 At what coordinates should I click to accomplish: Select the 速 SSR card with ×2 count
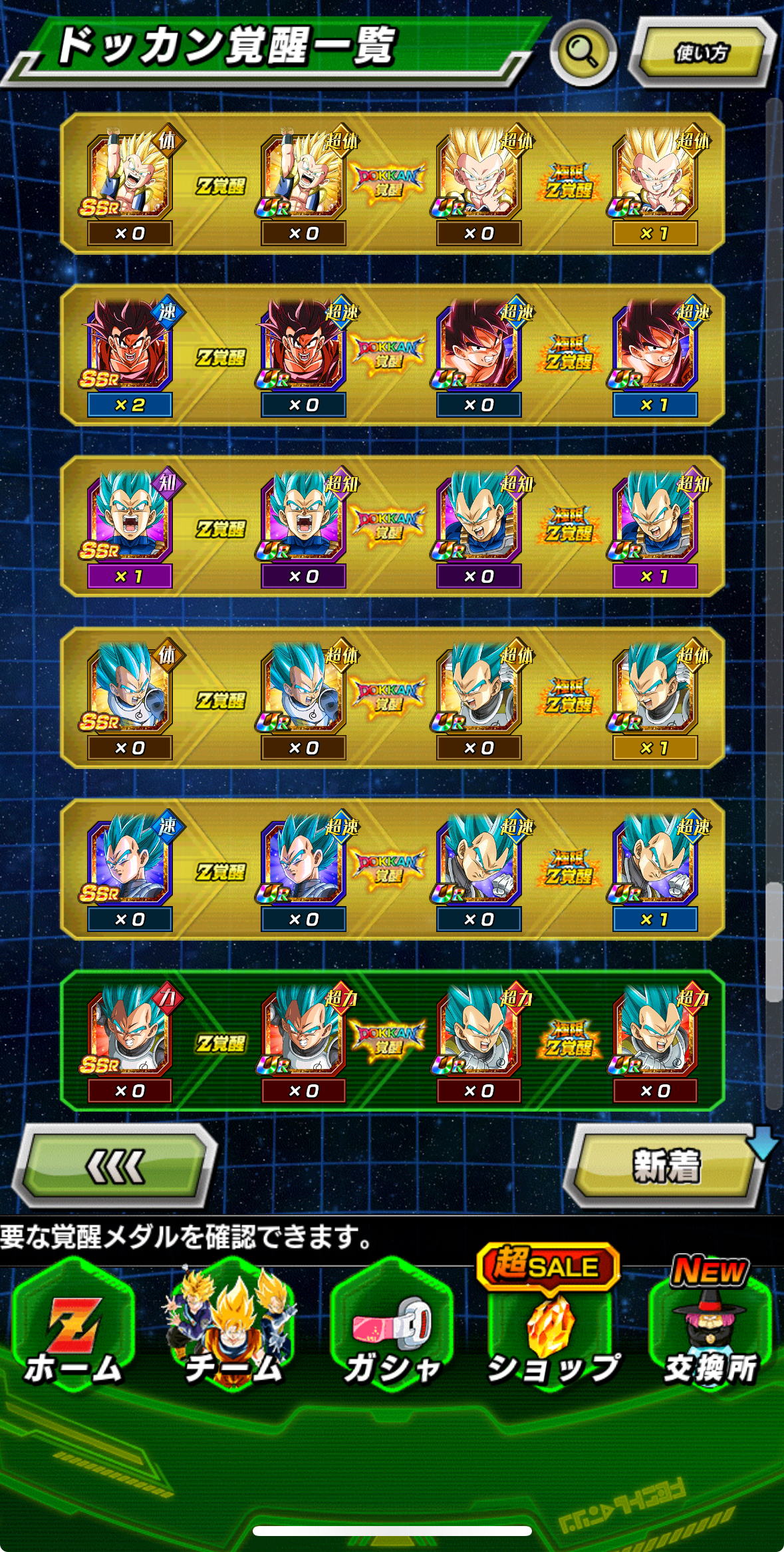(x=130, y=357)
